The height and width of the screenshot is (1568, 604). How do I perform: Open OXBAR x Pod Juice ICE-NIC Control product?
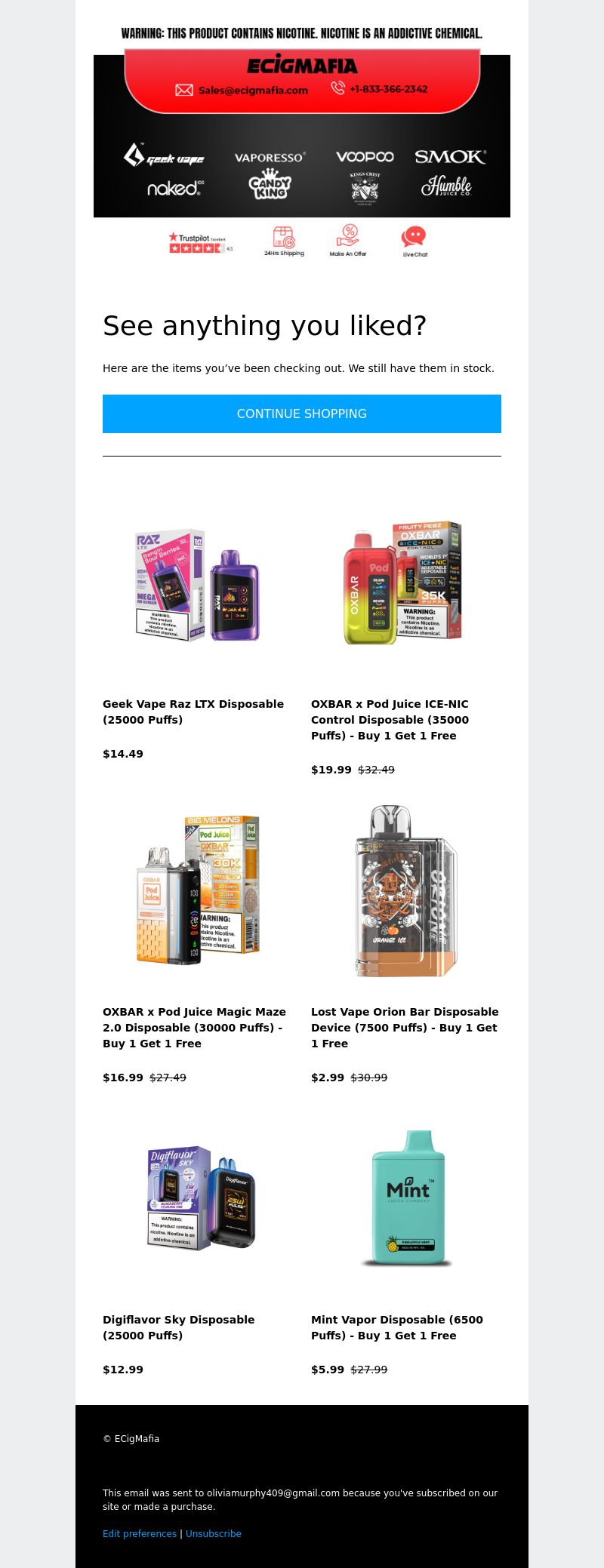tap(390, 719)
